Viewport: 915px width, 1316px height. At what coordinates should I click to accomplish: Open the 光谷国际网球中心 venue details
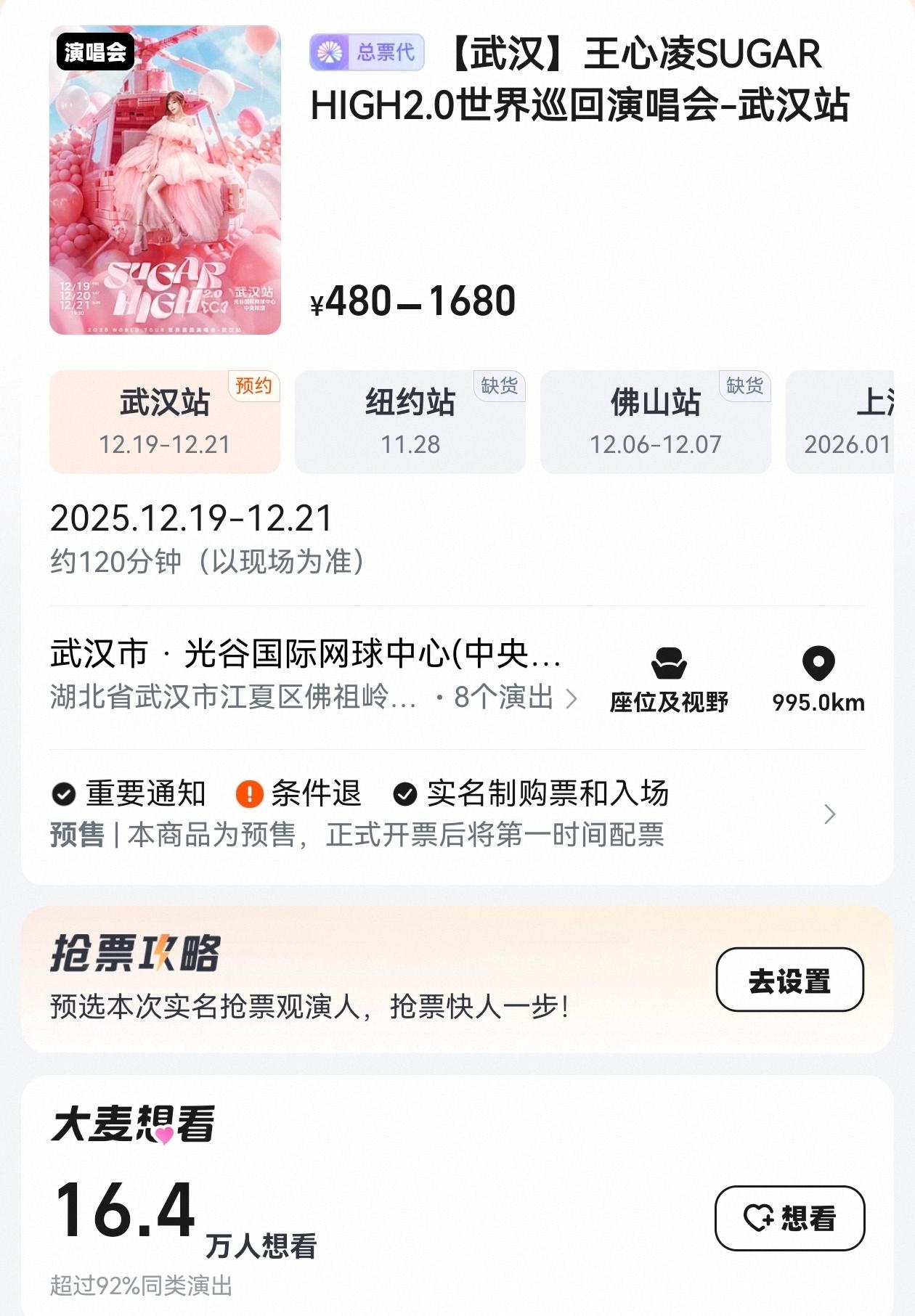(312, 674)
